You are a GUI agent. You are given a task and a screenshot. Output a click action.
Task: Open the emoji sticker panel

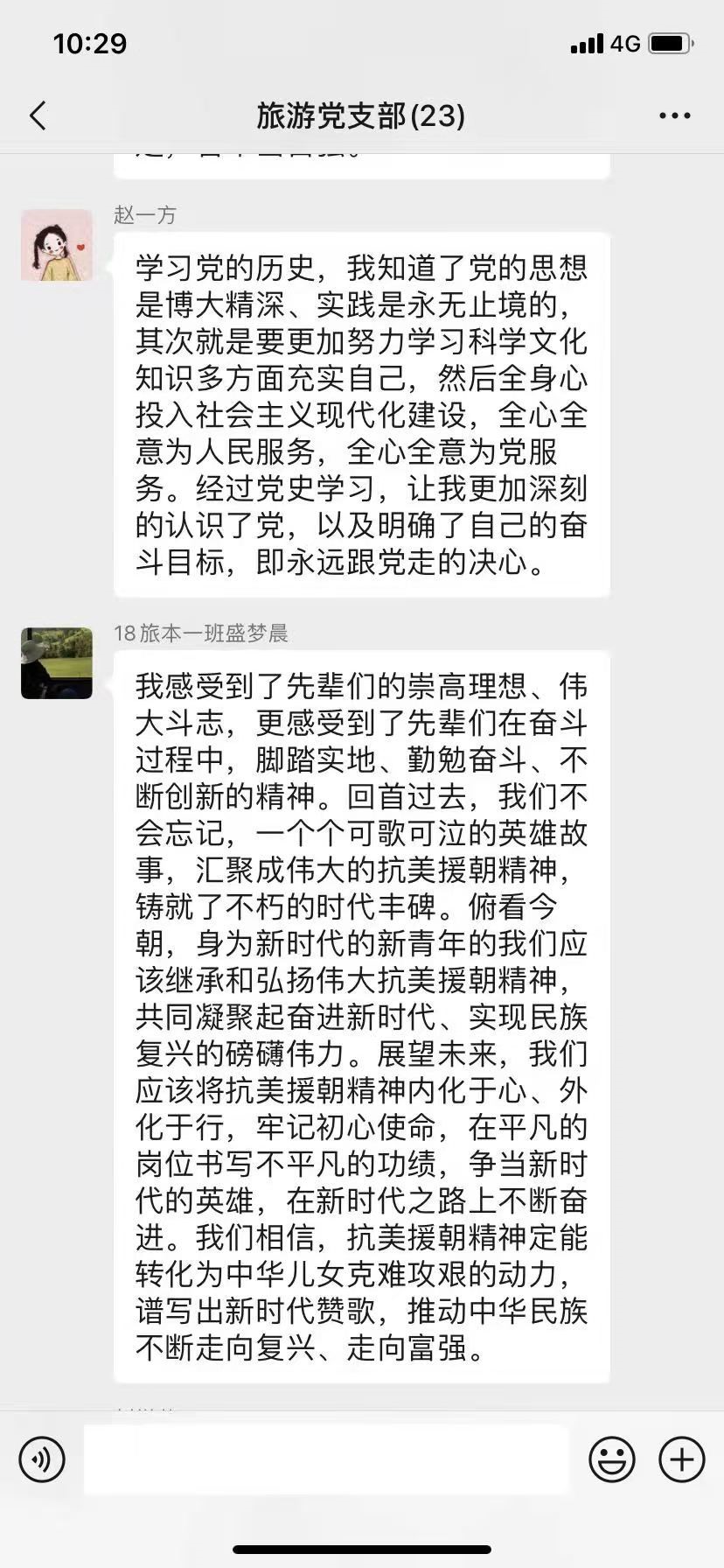[x=611, y=1459]
